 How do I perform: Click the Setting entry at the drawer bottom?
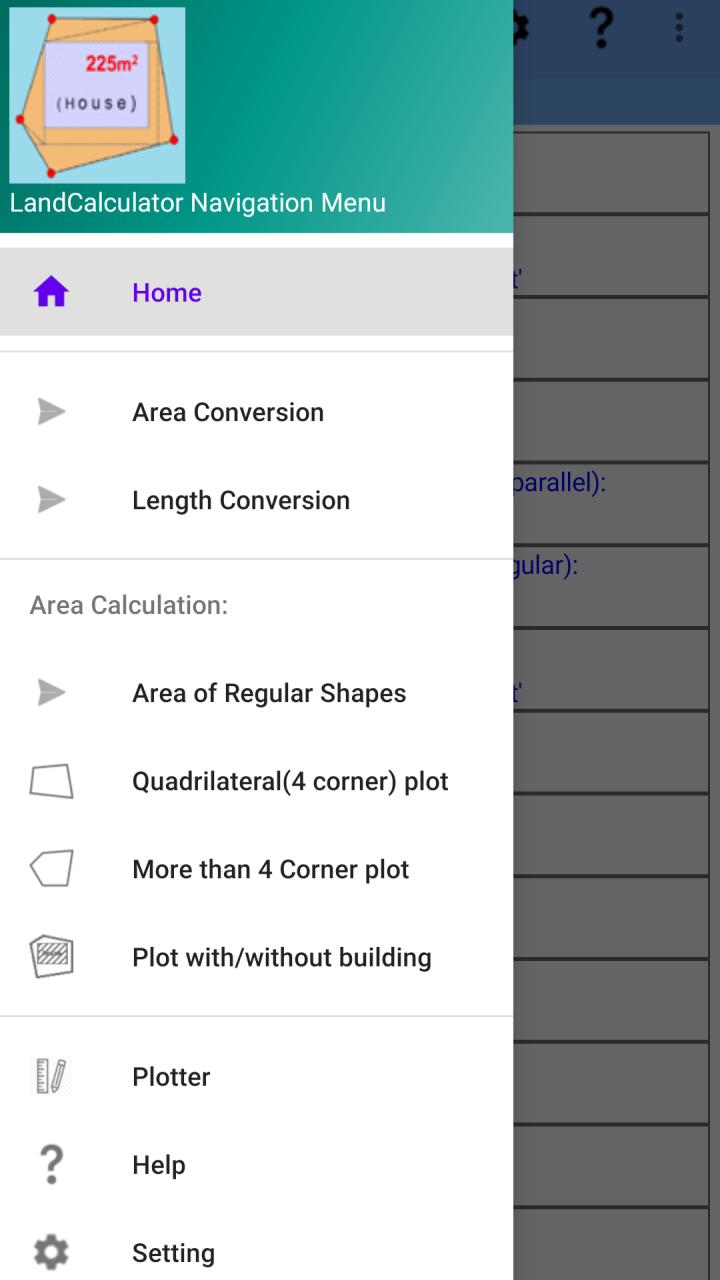173,1252
